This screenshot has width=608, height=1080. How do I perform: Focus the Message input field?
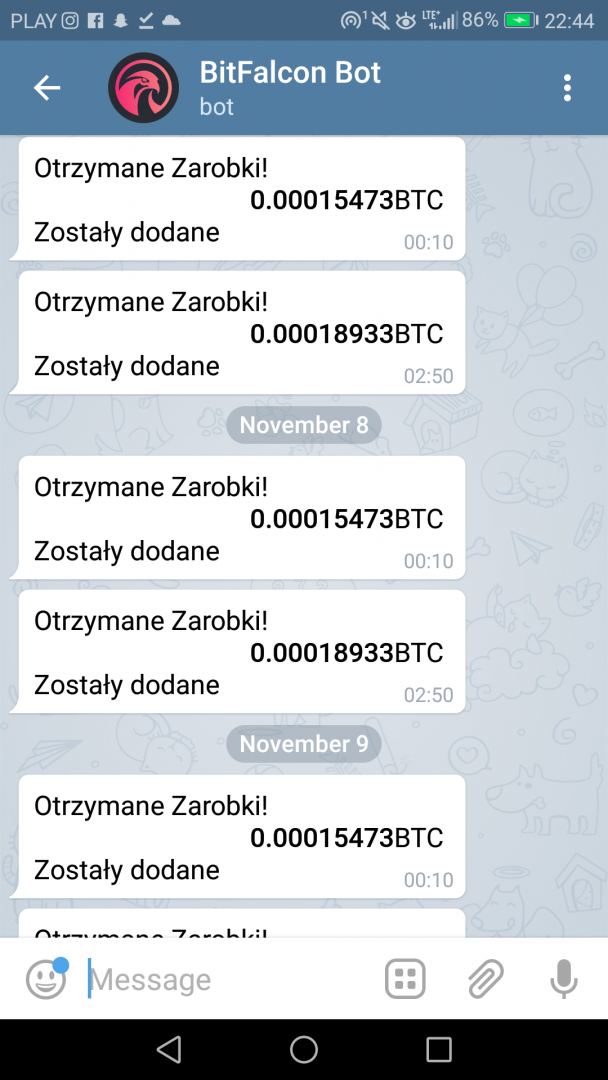pos(230,979)
